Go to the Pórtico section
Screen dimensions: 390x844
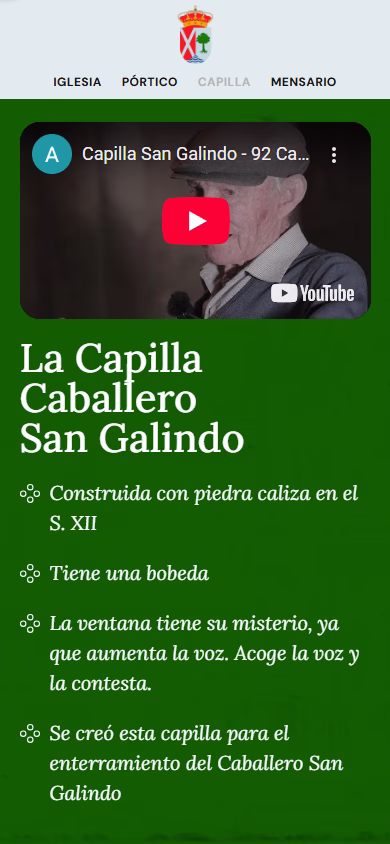click(150, 82)
